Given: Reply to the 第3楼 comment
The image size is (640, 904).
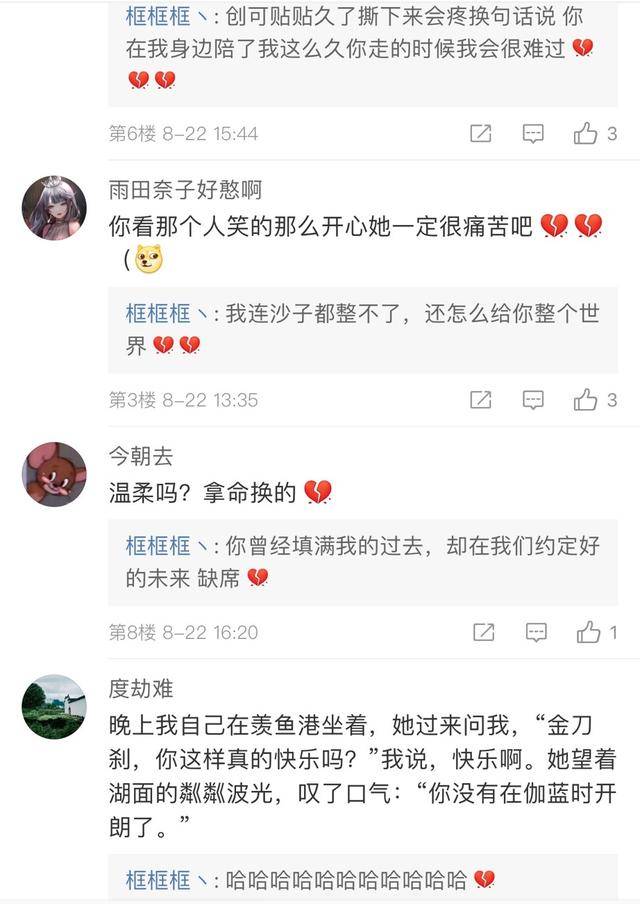Looking at the screenshot, I should 533,400.
